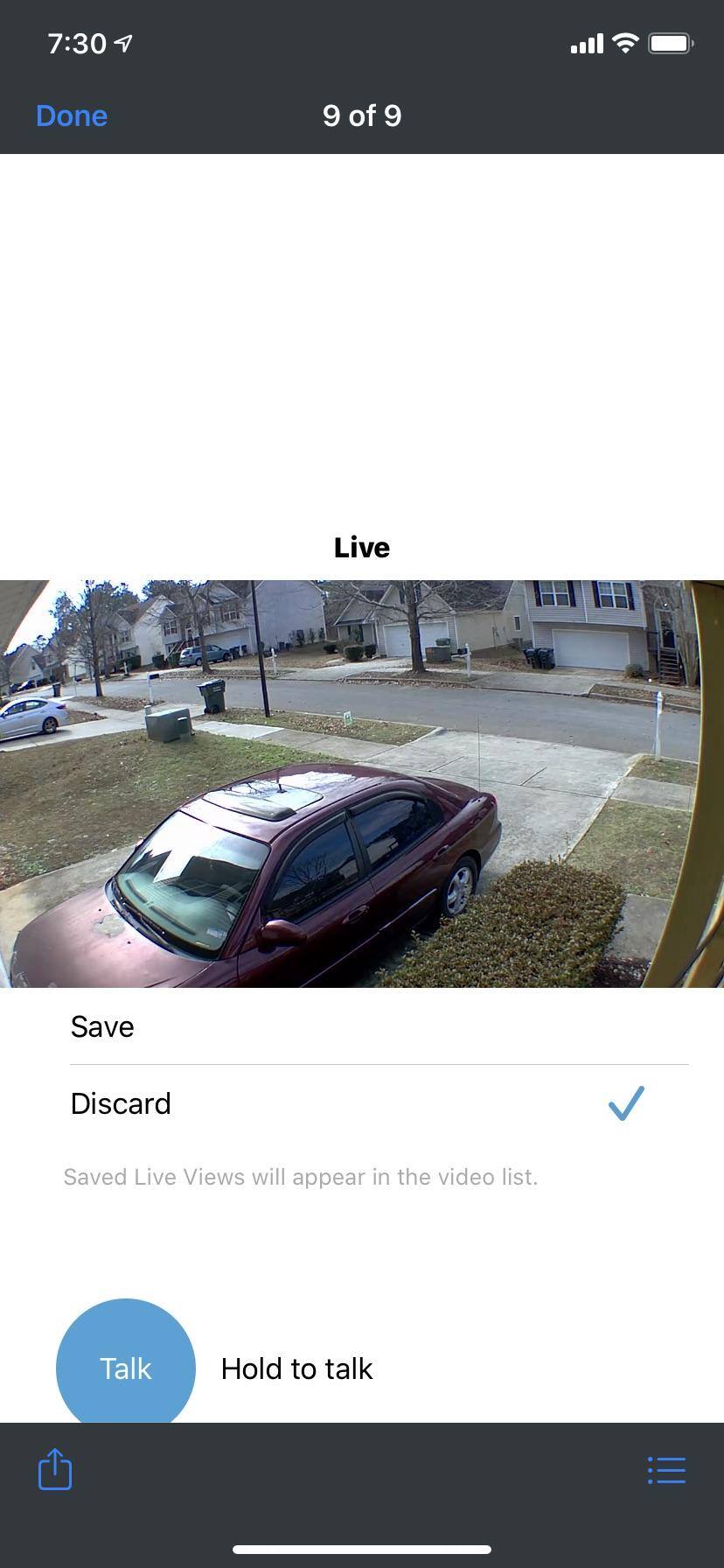Tap Done to close the viewer
Screen dimensions: 724x1568
[x=72, y=115]
